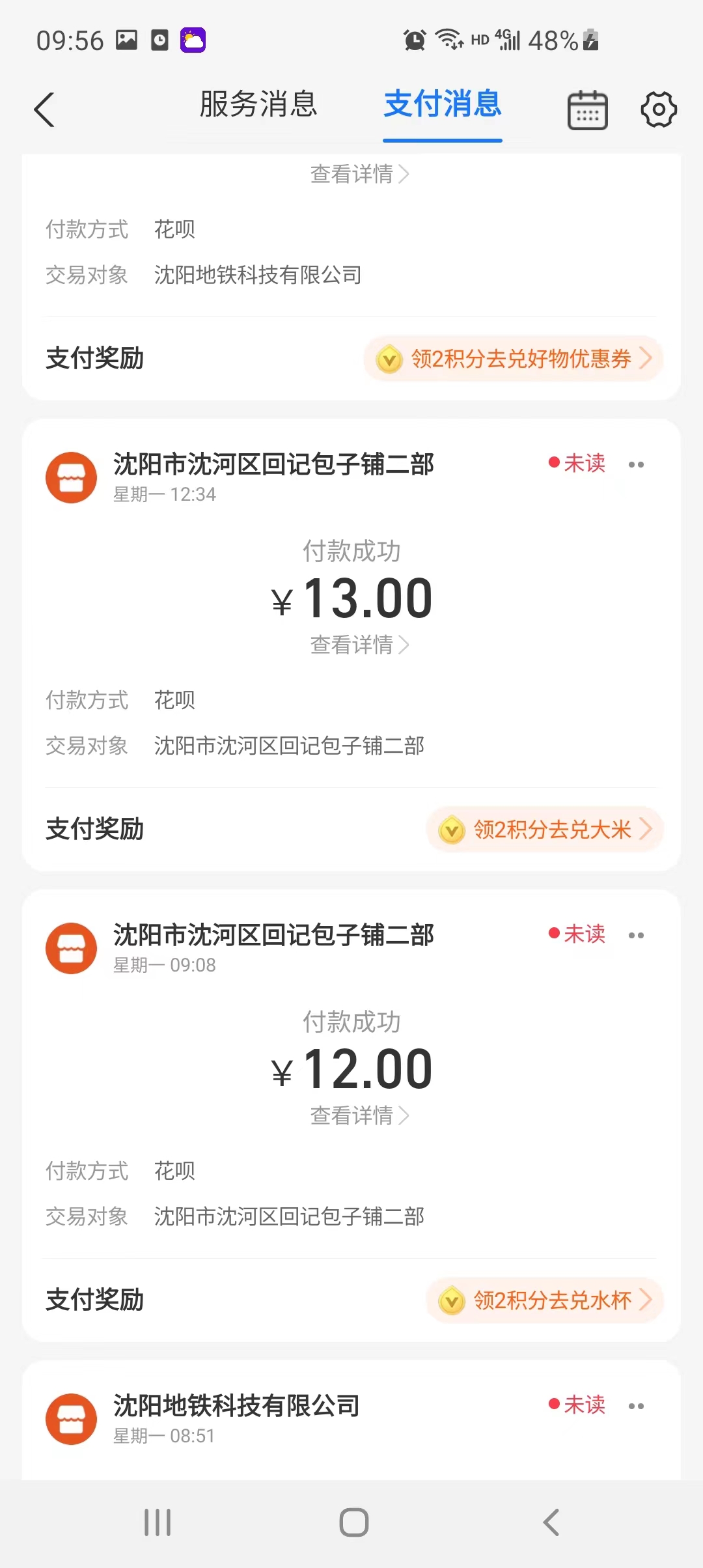The image size is (703, 1568).
Task: Claim 领2积分去兑大米 reward
Action: click(545, 830)
